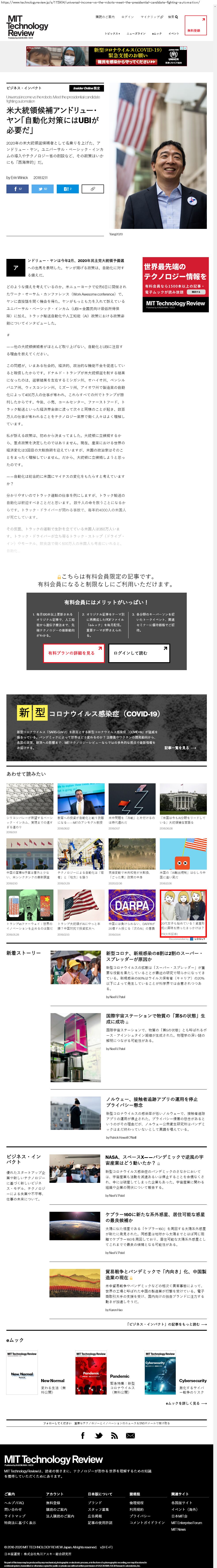Viewport: 217px width, 1568px height.
Task: Open the 検索 search icon in header
Action: pyautogui.click(x=173, y=17)
